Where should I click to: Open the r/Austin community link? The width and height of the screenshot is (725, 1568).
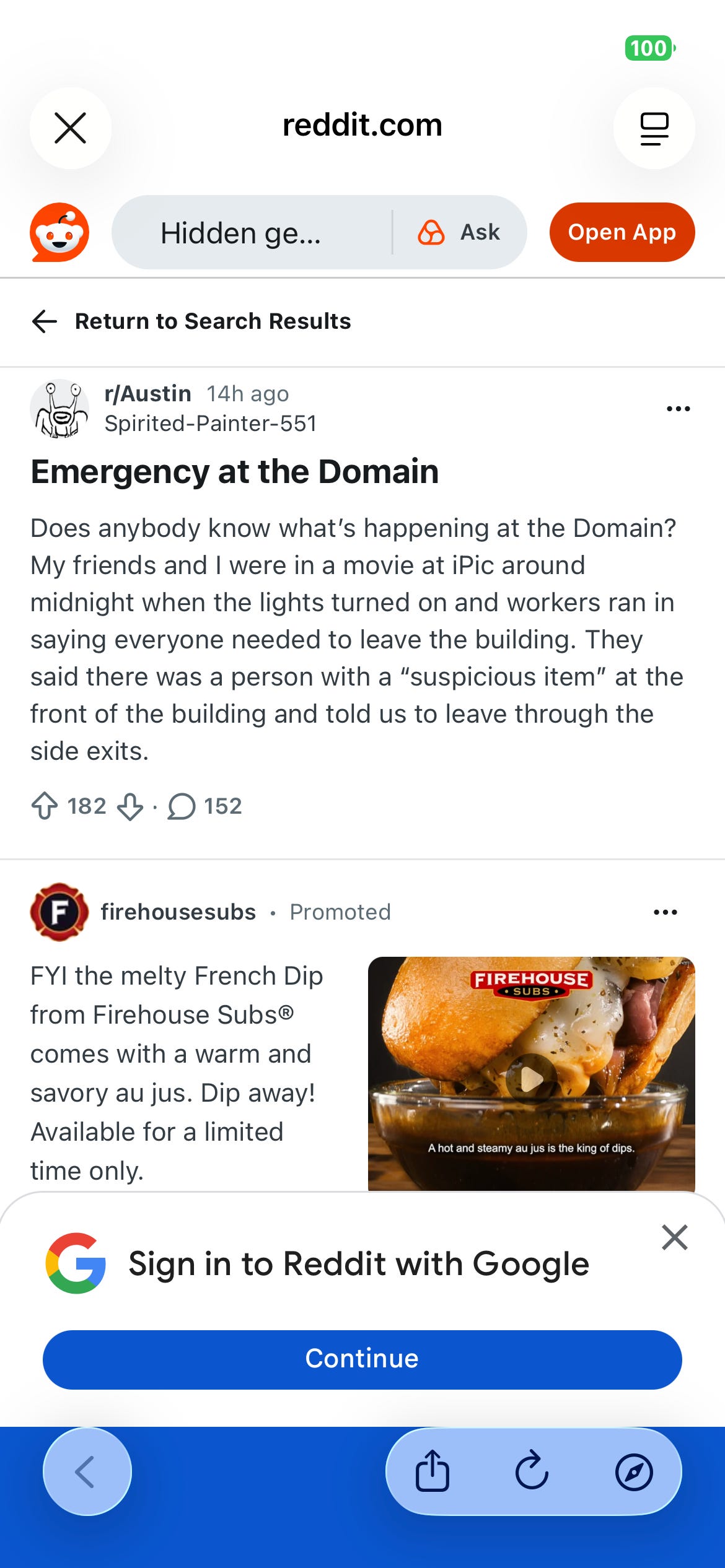(x=147, y=393)
